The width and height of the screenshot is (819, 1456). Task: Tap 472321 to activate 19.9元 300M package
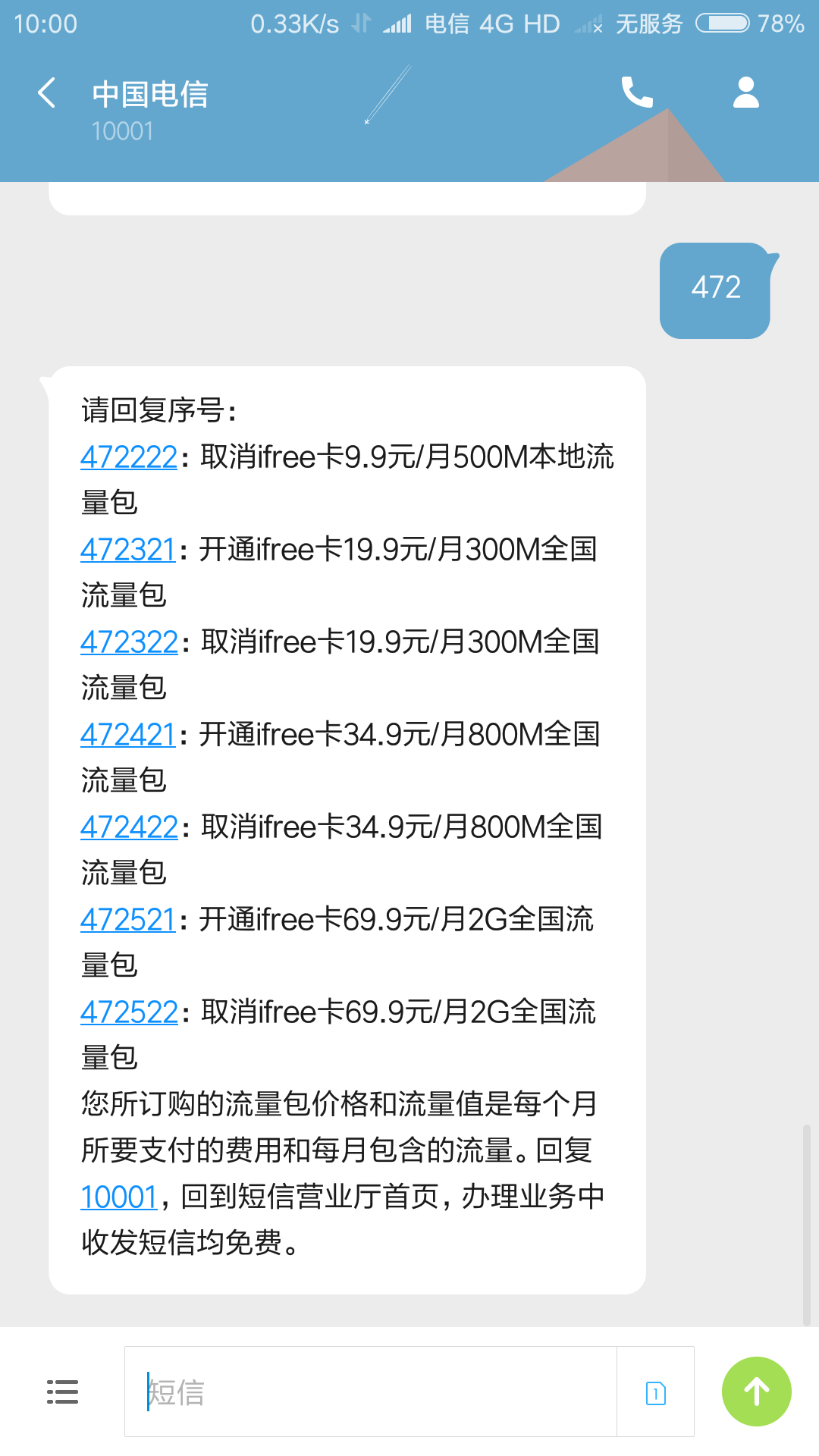[x=127, y=549]
